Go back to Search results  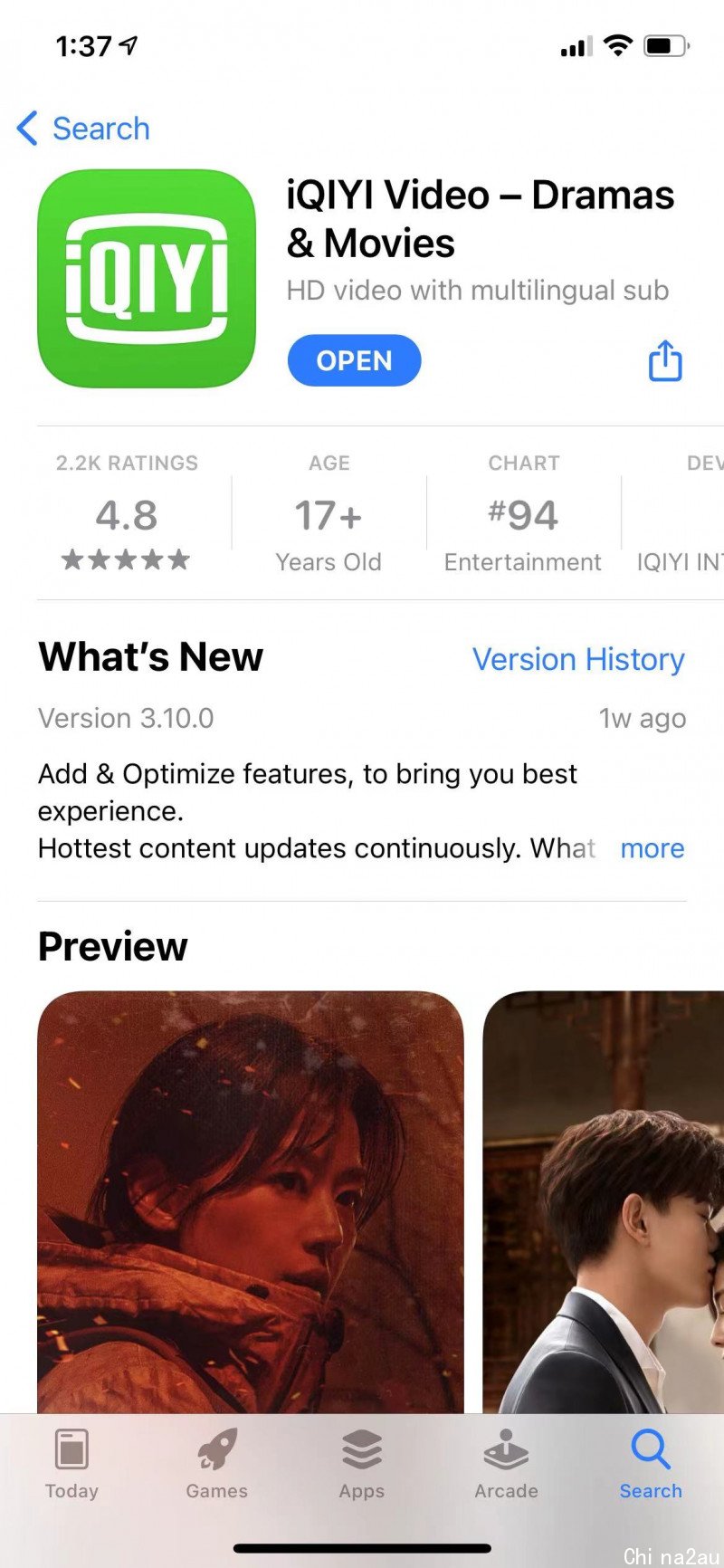(83, 129)
